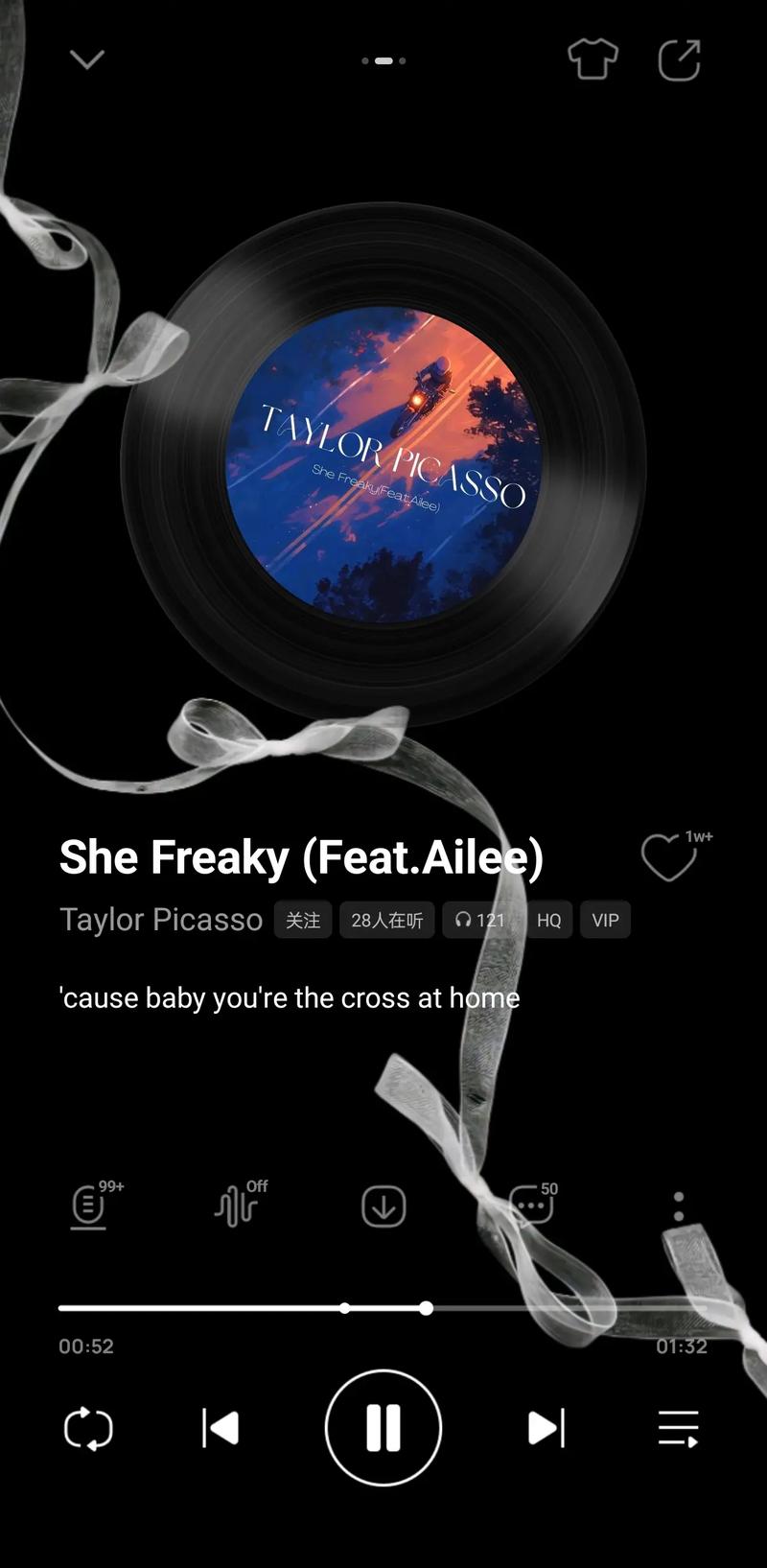The width and height of the screenshot is (767, 1568).
Task: Skip to the next track
Action: tap(546, 1428)
